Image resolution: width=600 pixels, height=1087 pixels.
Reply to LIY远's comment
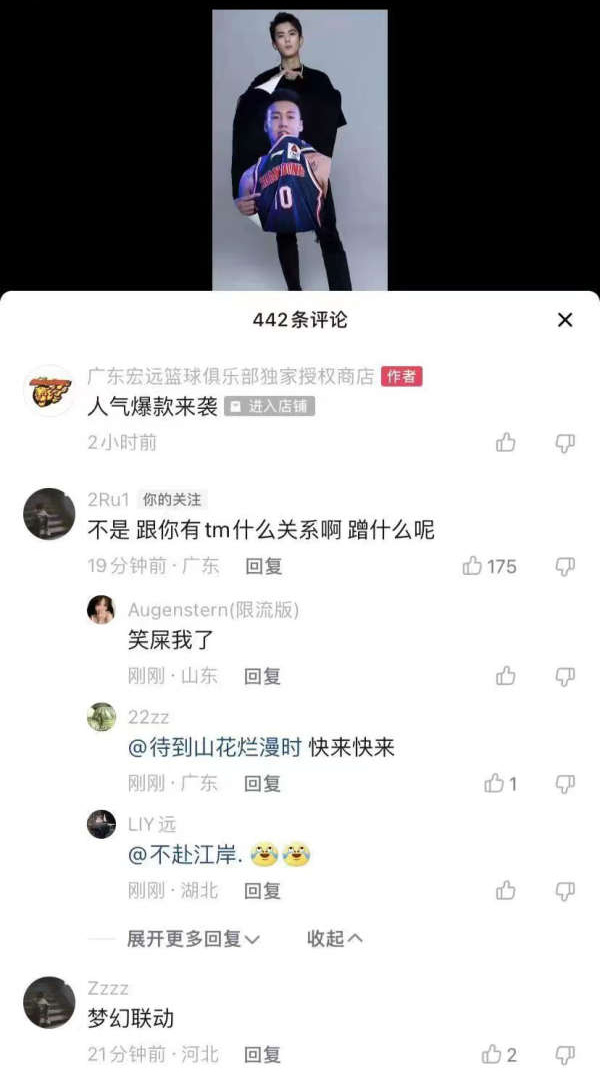click(264, 890)
